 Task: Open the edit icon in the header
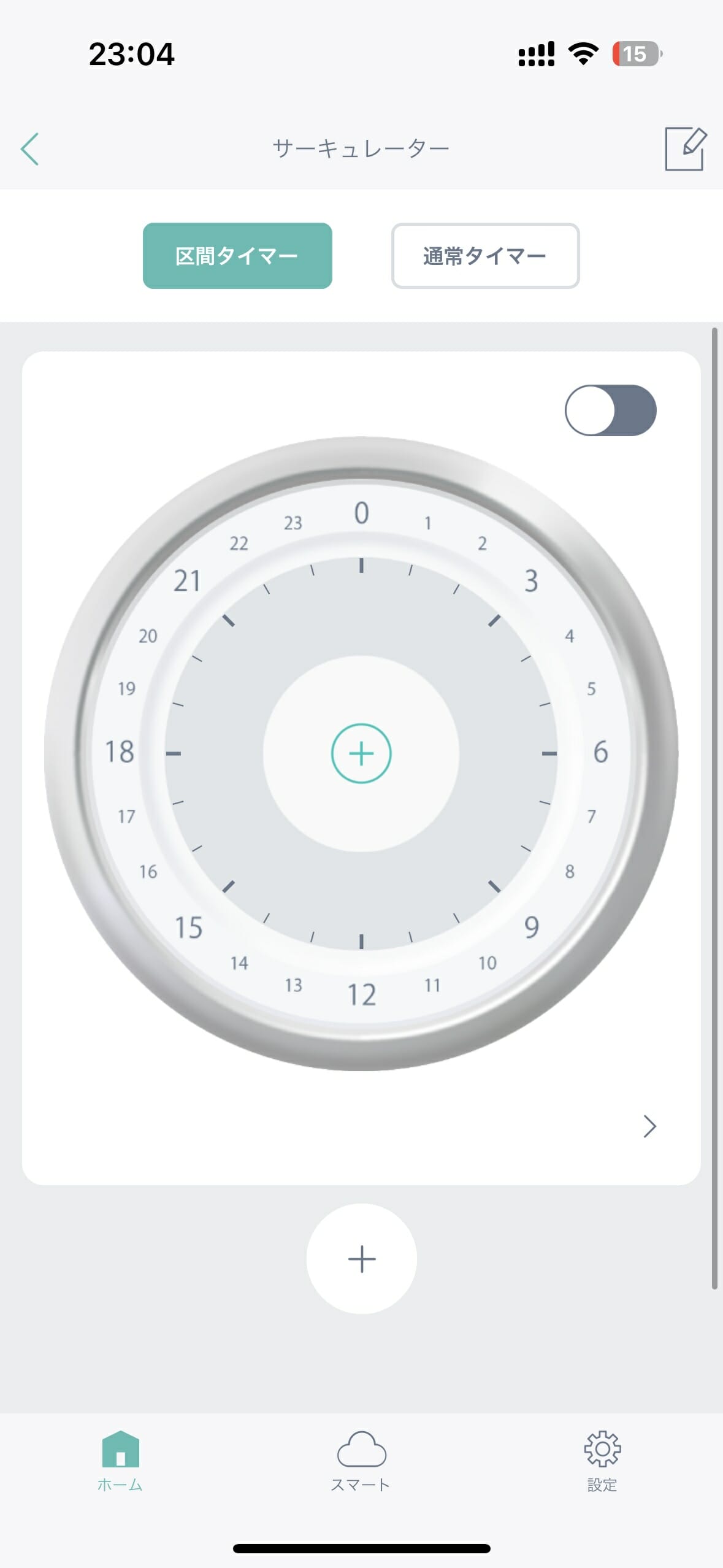click(x=685, y=149)
